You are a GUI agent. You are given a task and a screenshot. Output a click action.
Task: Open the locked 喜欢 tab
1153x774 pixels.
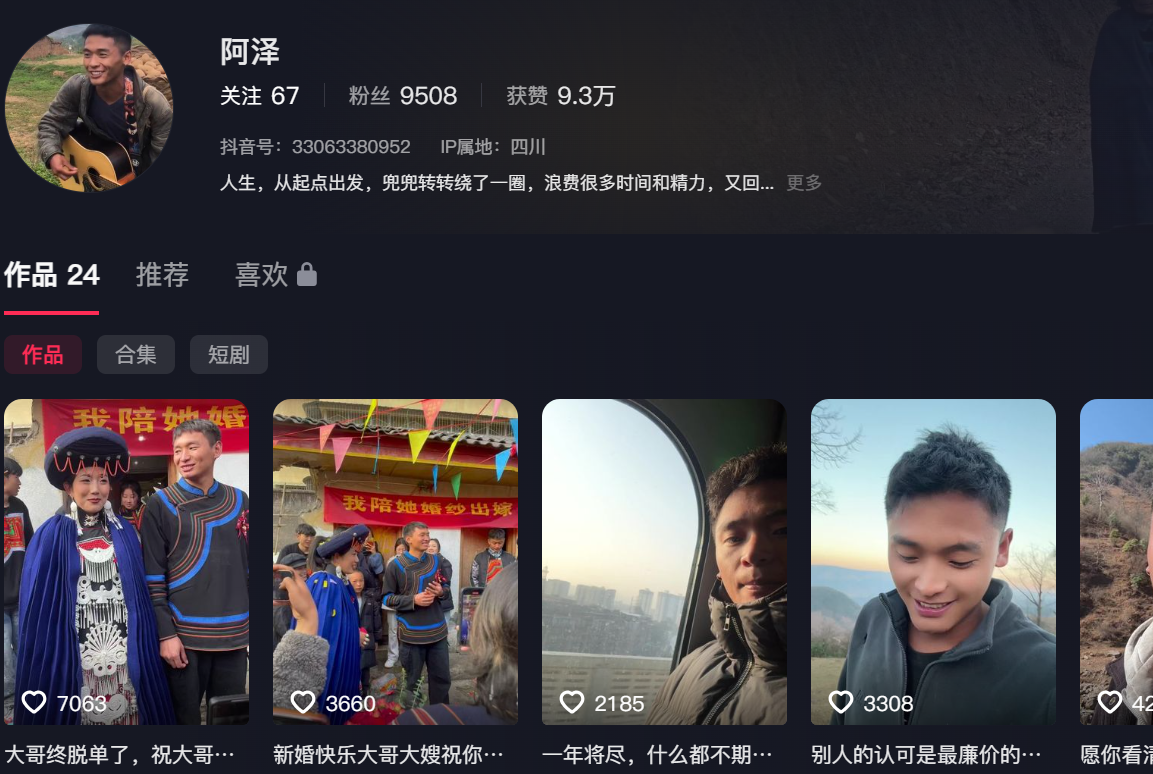(x=275, y=275)
